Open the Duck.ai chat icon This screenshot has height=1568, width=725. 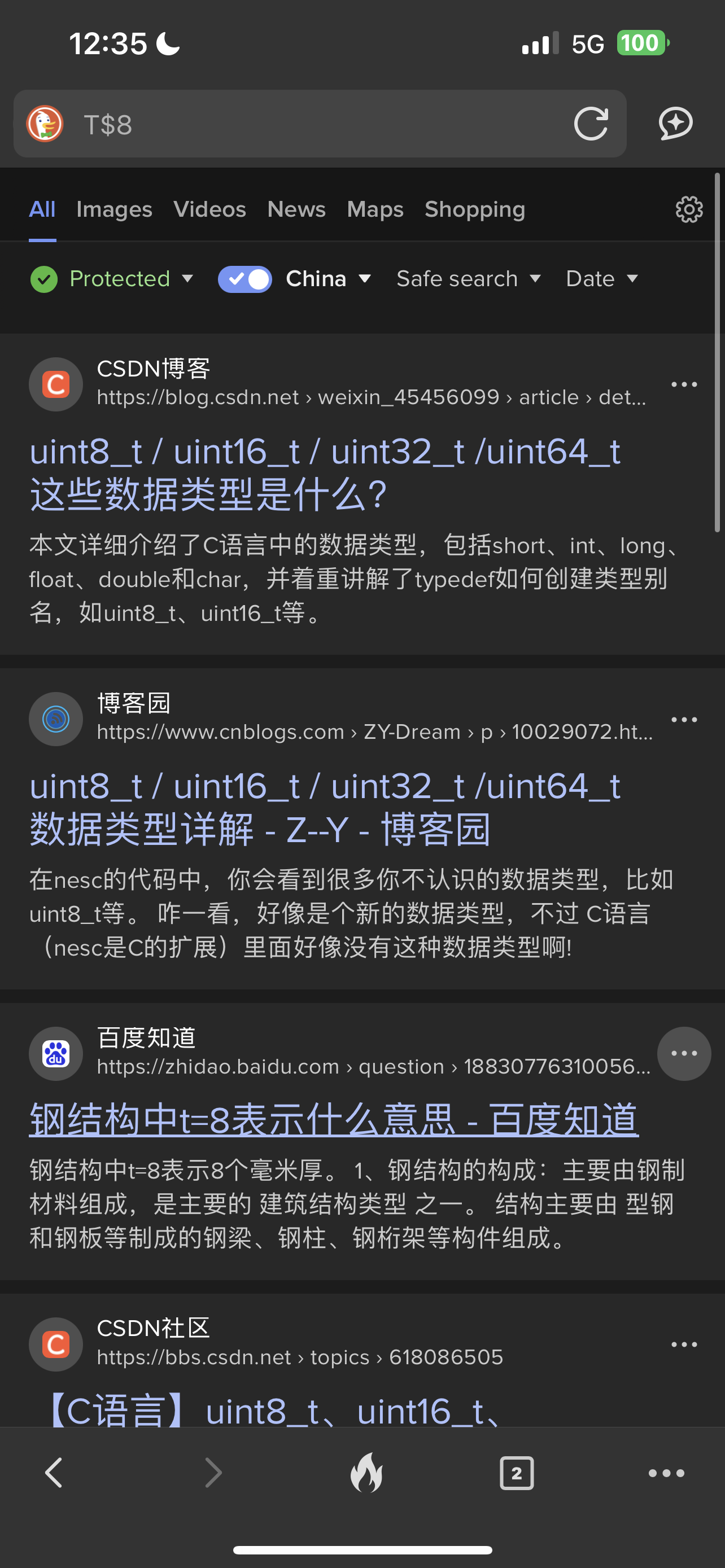coord(676,124)
